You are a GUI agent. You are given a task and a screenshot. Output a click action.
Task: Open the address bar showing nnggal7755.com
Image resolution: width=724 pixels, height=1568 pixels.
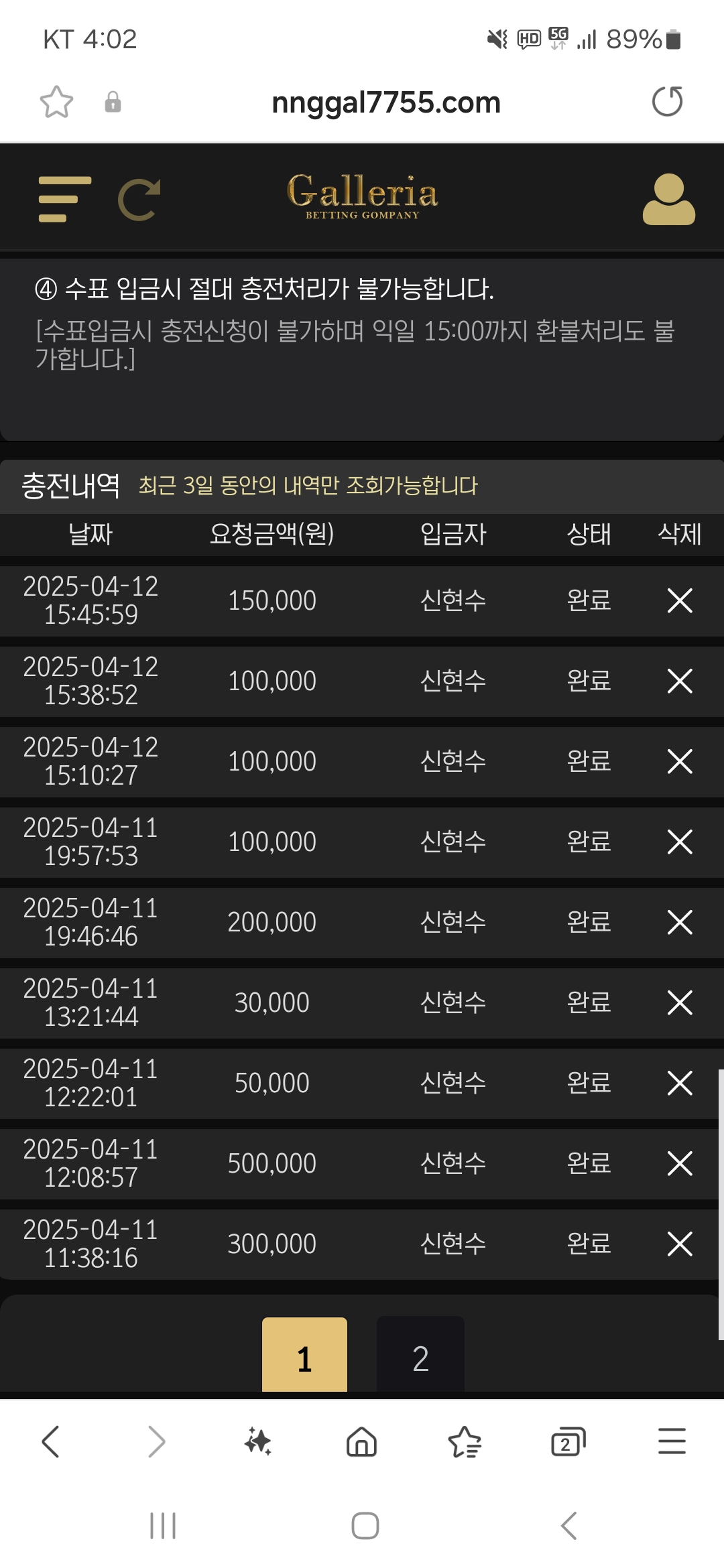pos(385,103)
